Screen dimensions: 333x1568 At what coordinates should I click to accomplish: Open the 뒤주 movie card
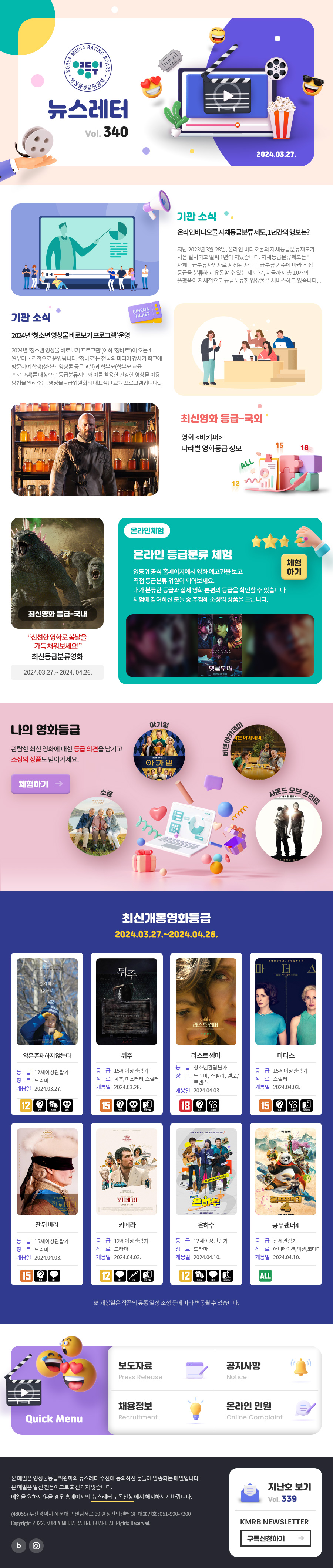pyautogui.click(x=127, y=1035)
